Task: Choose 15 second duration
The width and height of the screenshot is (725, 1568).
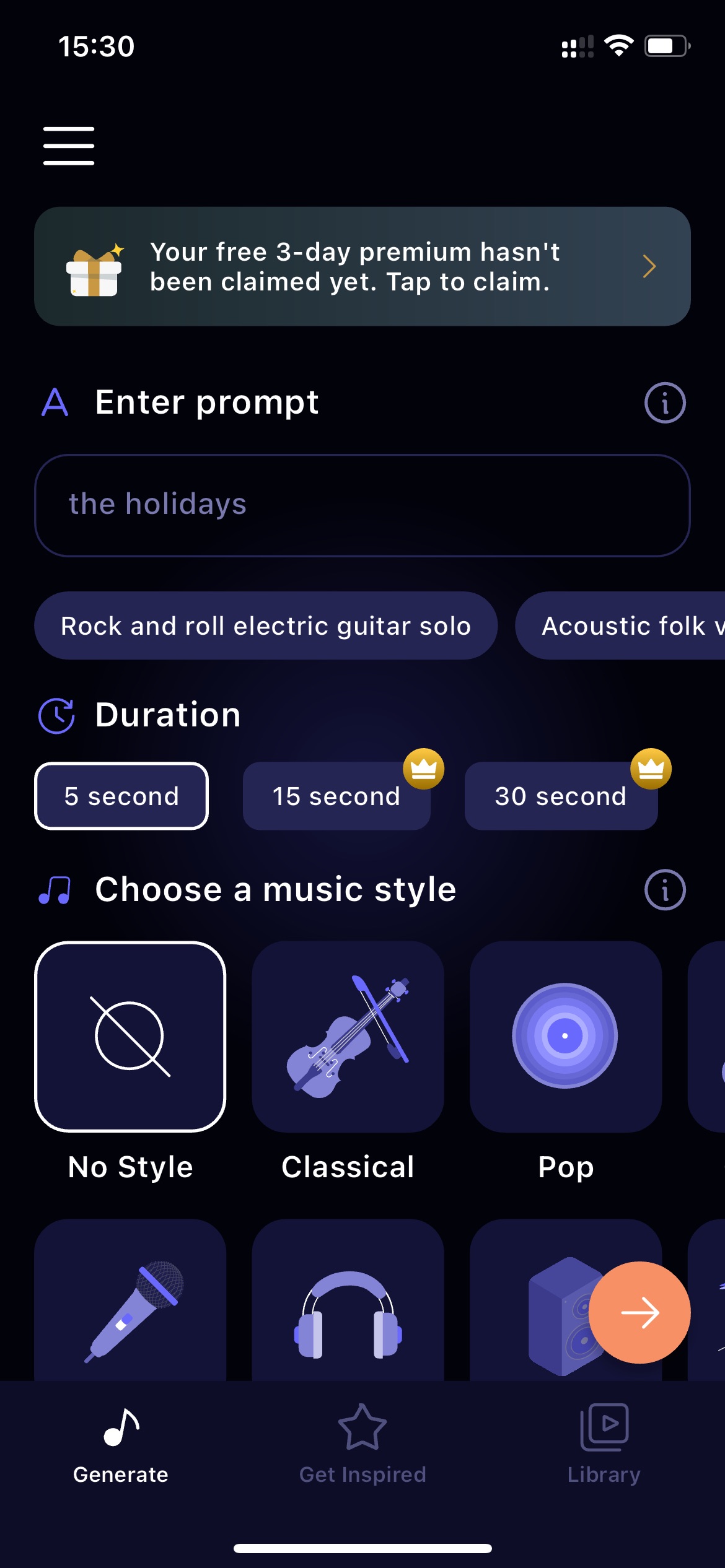Action: 336,796
